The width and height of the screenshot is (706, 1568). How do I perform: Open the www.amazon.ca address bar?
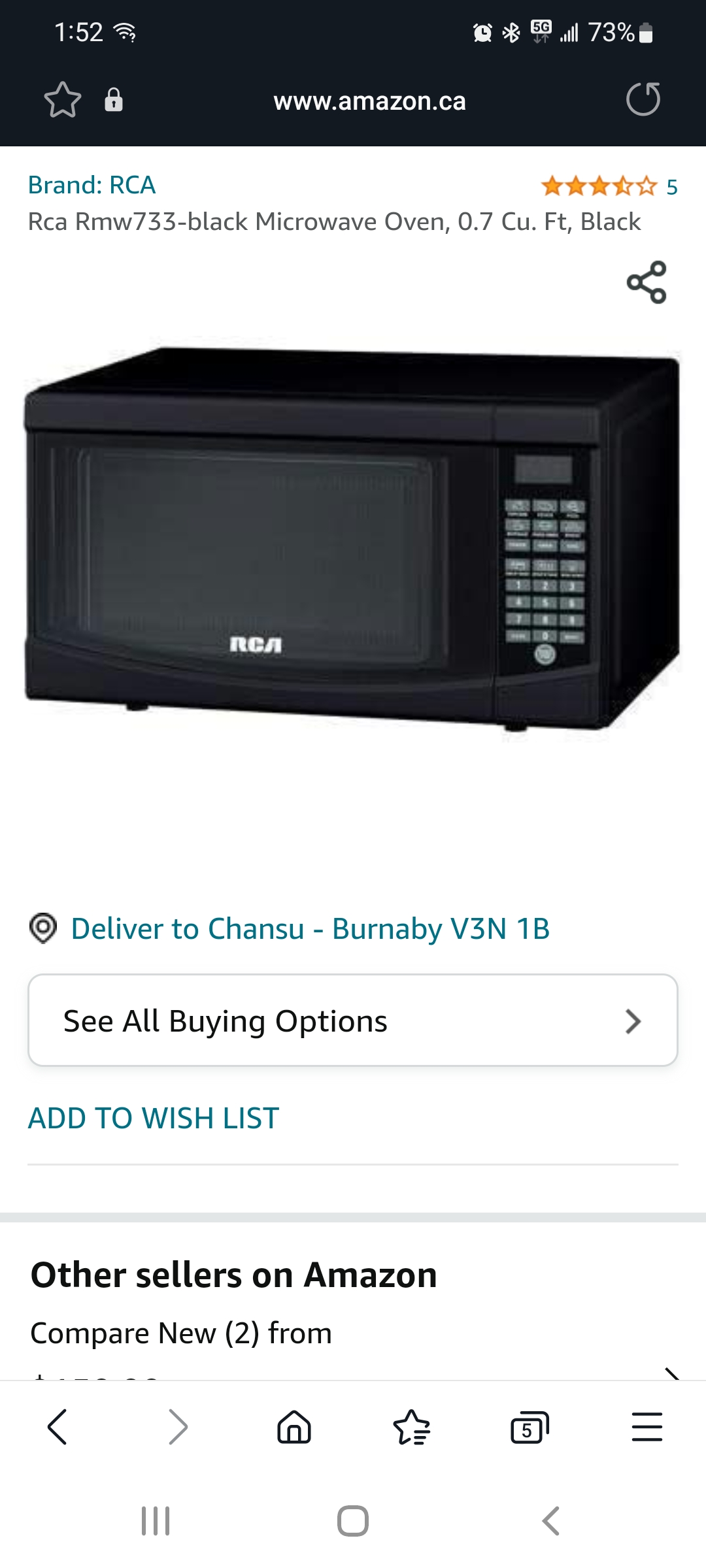pos(369,101)
